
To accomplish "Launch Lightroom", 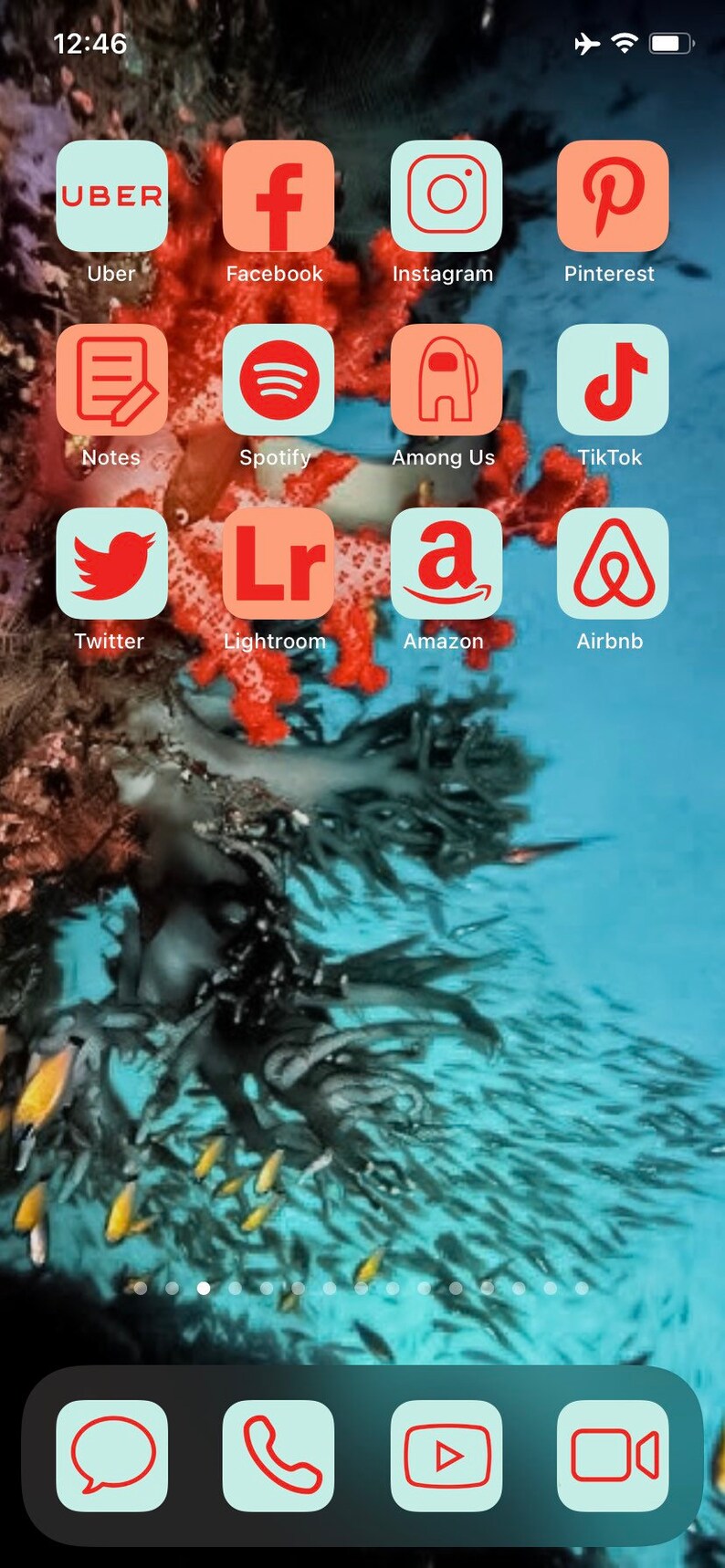I will 278,563.
